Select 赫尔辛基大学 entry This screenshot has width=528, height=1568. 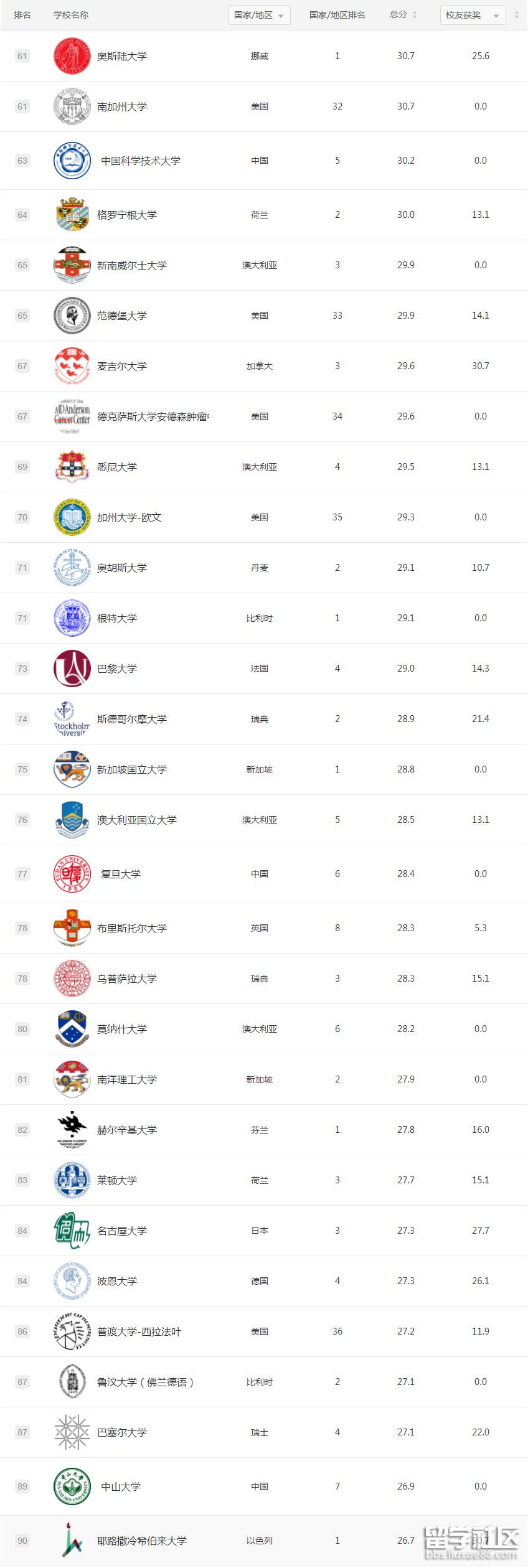click(127, 1130)
